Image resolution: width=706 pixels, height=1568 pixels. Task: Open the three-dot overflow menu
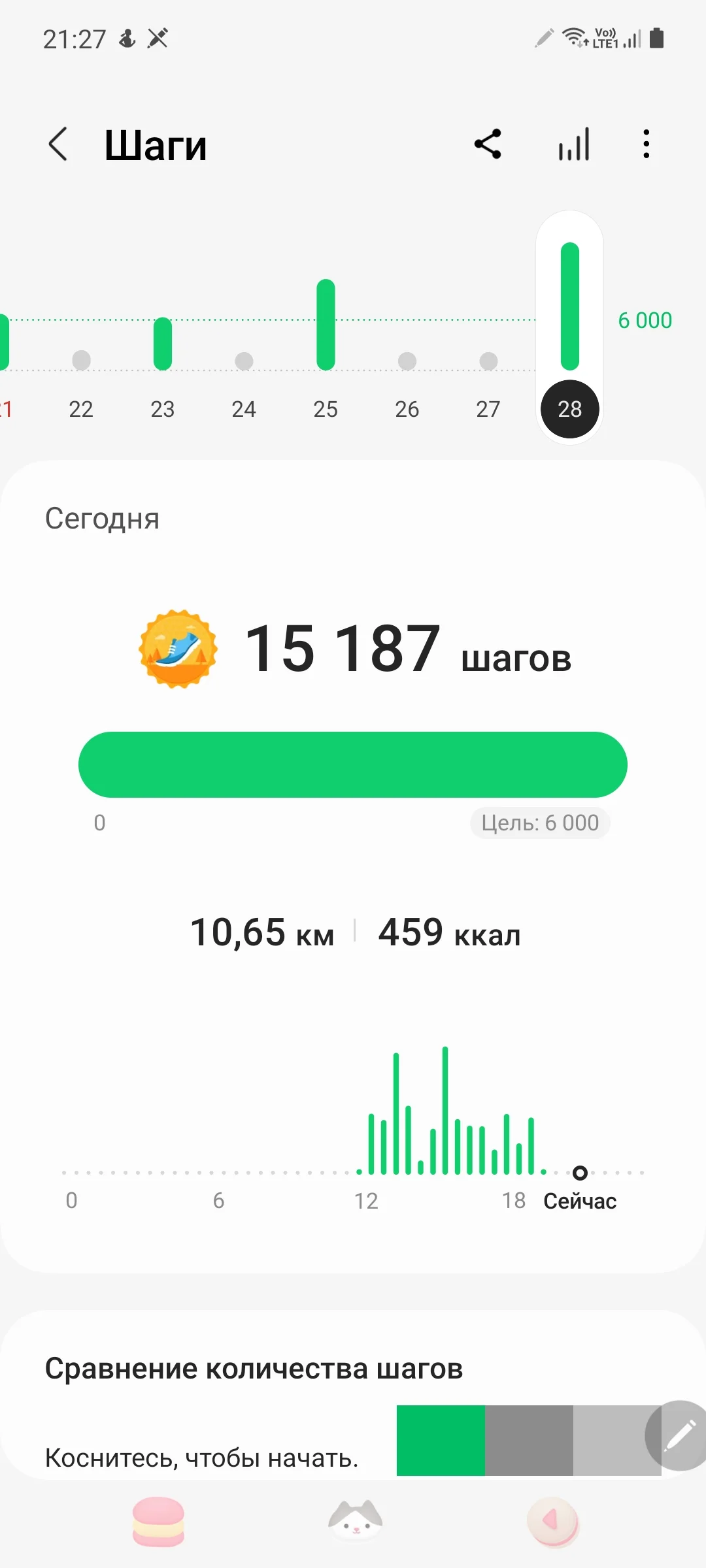(x=646, y=144)
